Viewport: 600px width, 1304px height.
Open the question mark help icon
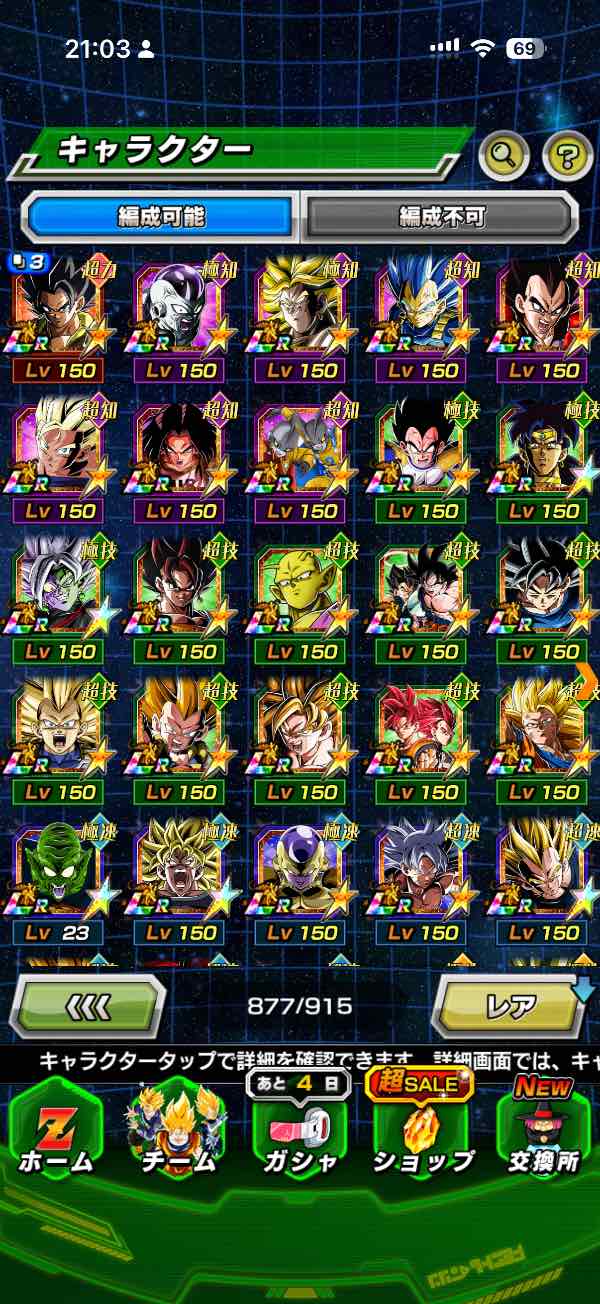pos(567,155)
